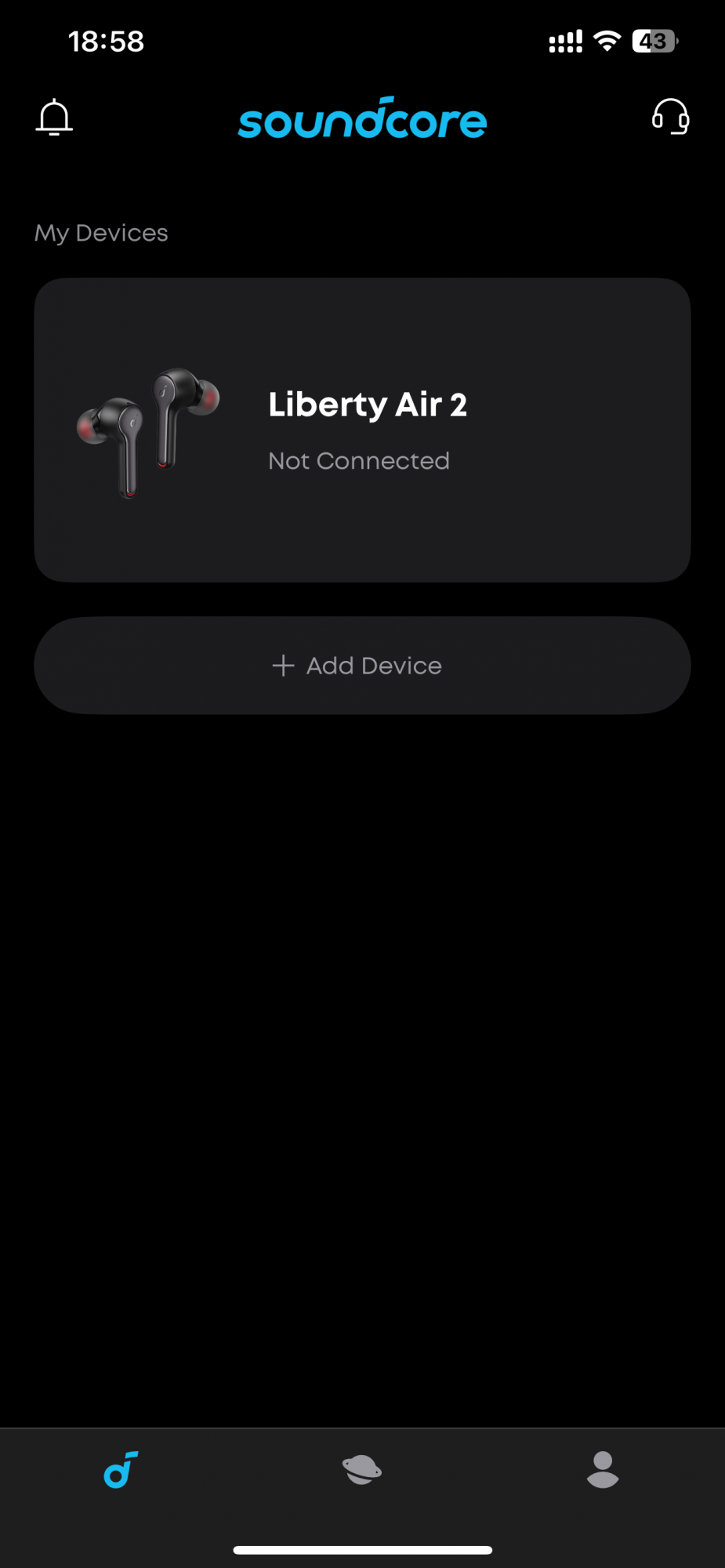Tap the Add Device button
The image size is (725, 1568).
tap(362, 666)
